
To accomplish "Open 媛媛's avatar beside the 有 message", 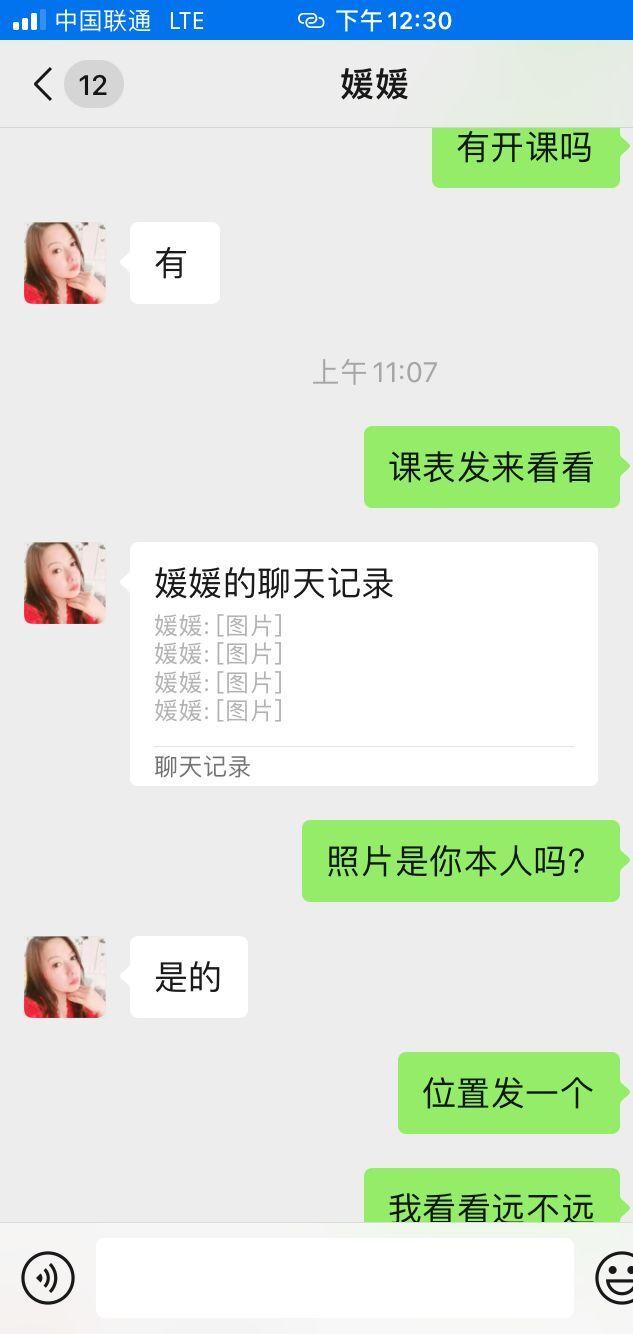I will pyautogui.click(x=65, y=263).
